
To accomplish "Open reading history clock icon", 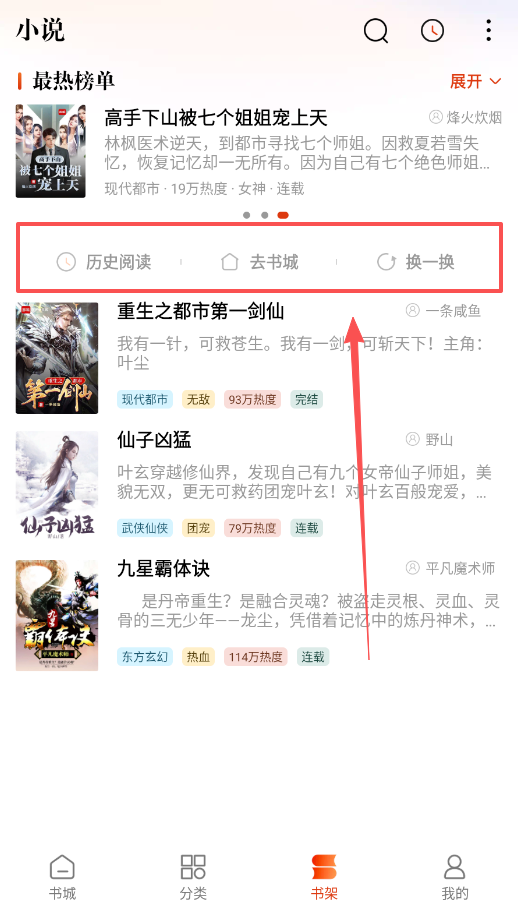I will [x=432, y=30].
